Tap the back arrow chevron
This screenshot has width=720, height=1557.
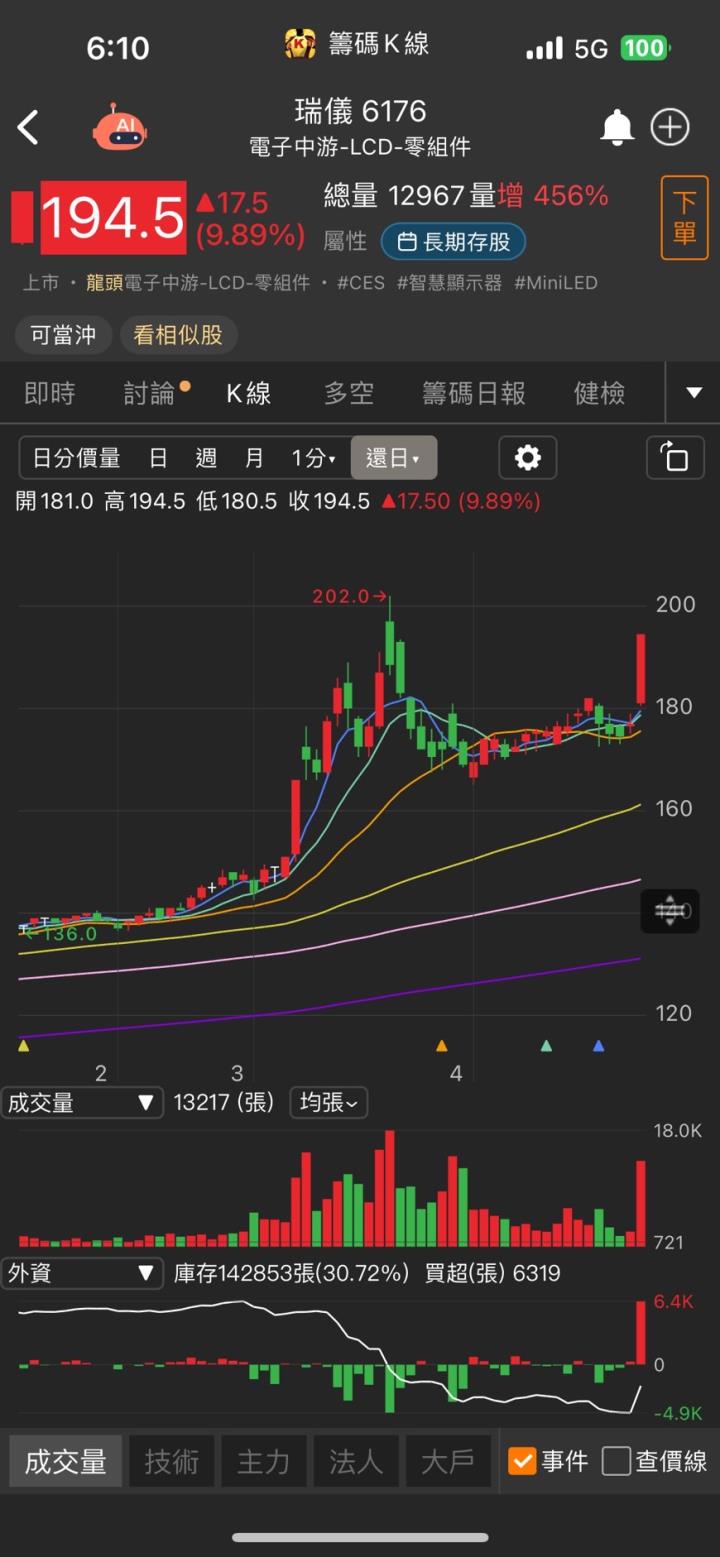click(x=28, y=128)
